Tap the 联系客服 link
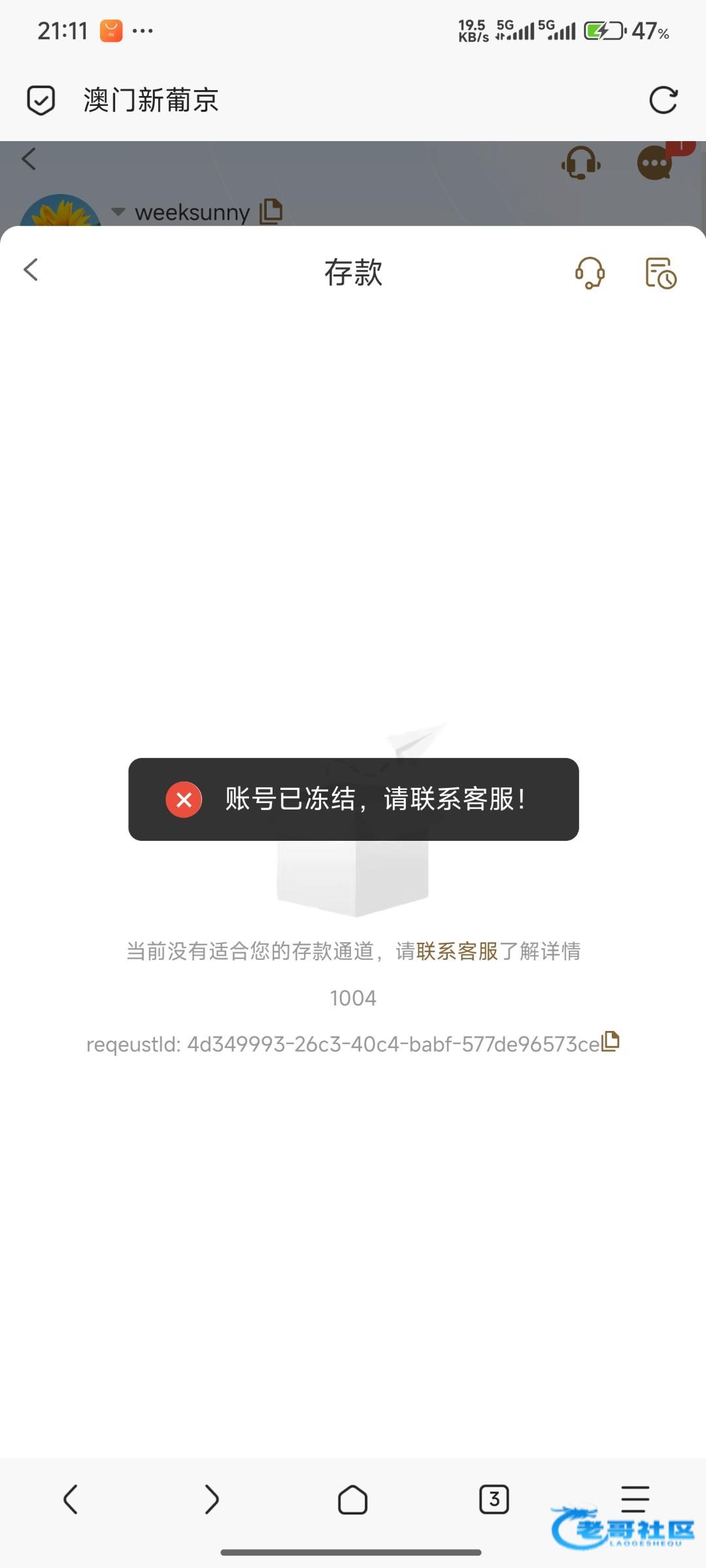 coord(457,951)
